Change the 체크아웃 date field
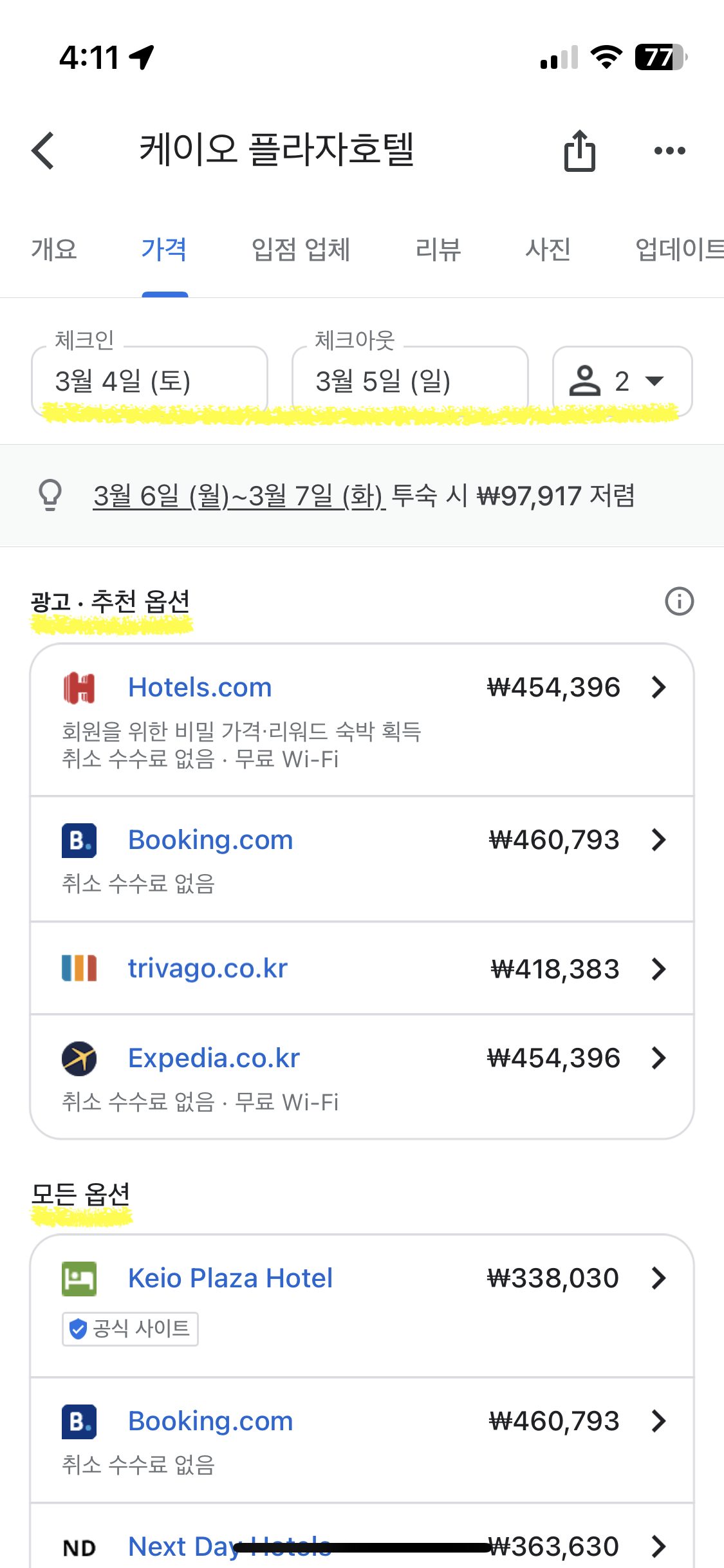724x1568 pixels. [410, 381]
